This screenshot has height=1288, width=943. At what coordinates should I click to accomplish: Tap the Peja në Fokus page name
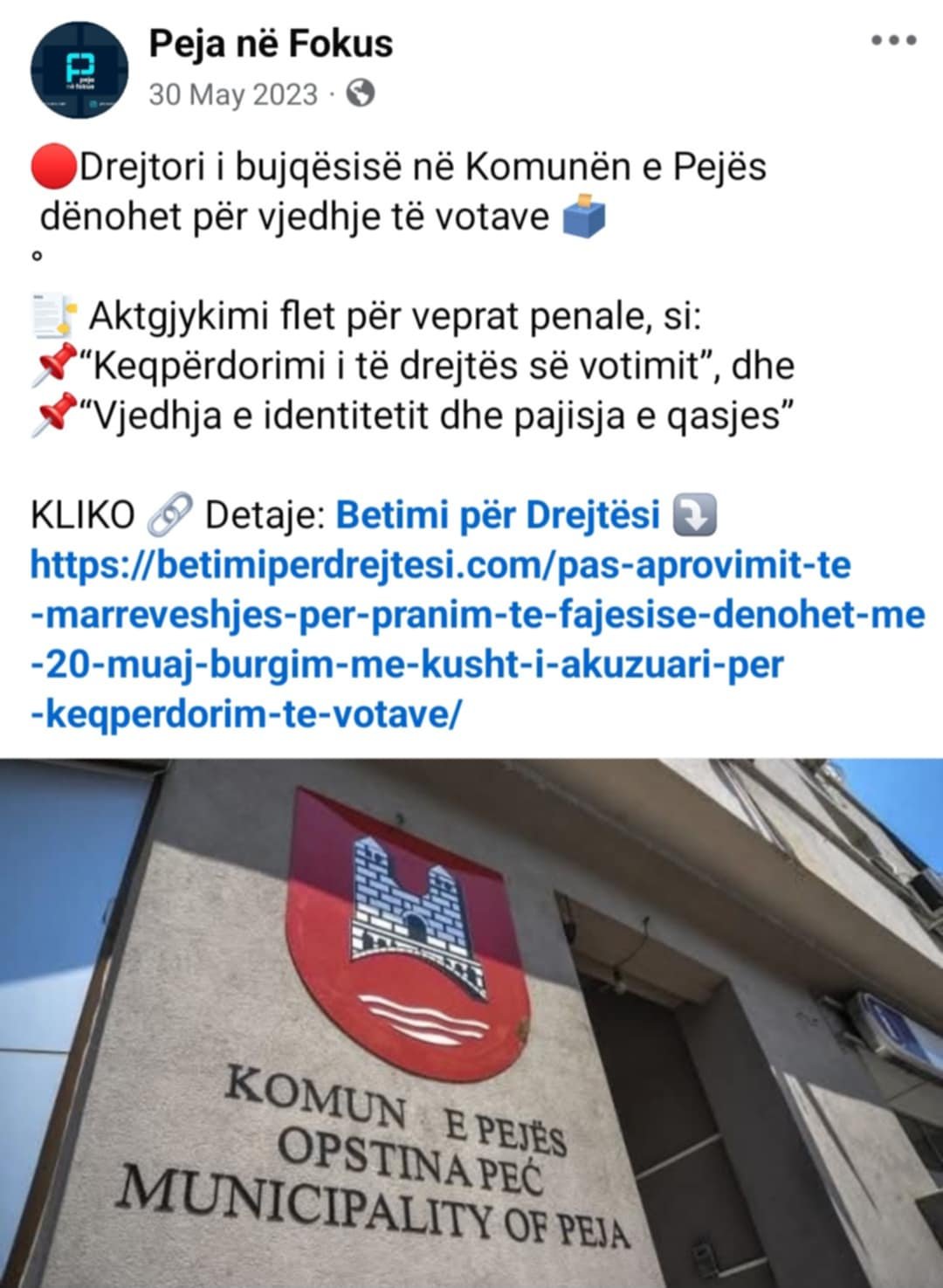pos(271,44)
